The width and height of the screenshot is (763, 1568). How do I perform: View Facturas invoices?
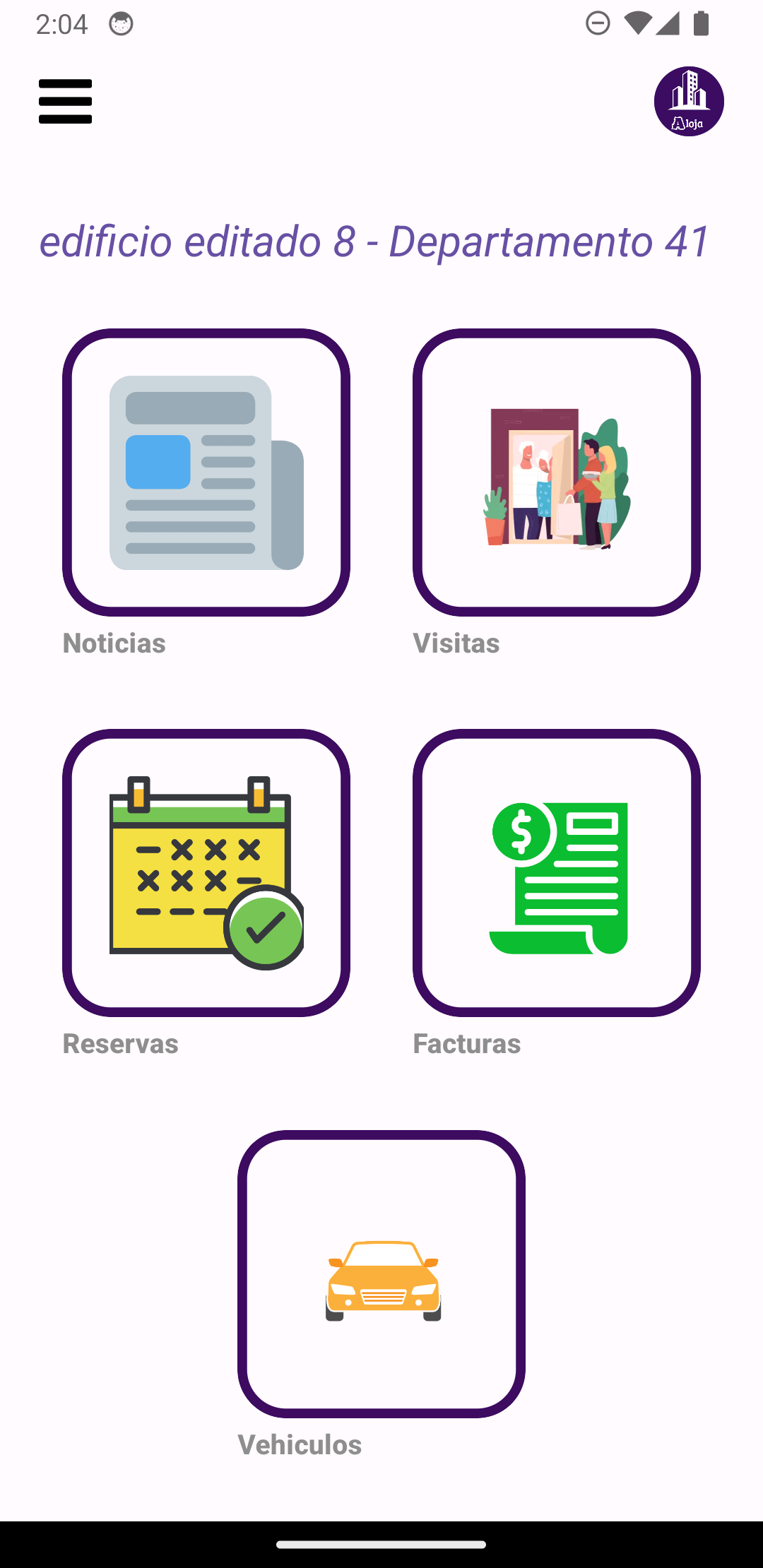pos(557,873)
